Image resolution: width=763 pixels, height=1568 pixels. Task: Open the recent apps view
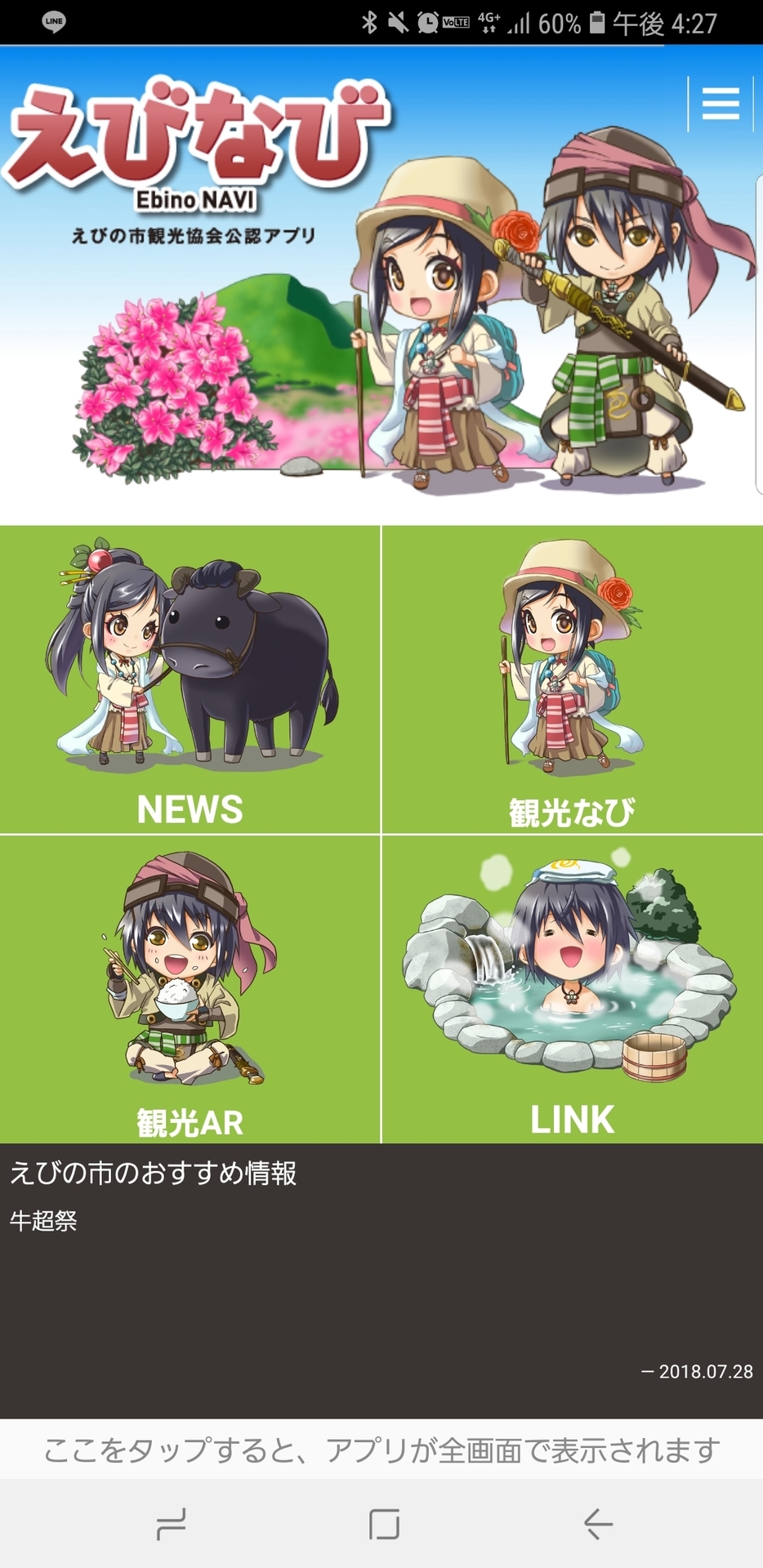pos(171,1524)
